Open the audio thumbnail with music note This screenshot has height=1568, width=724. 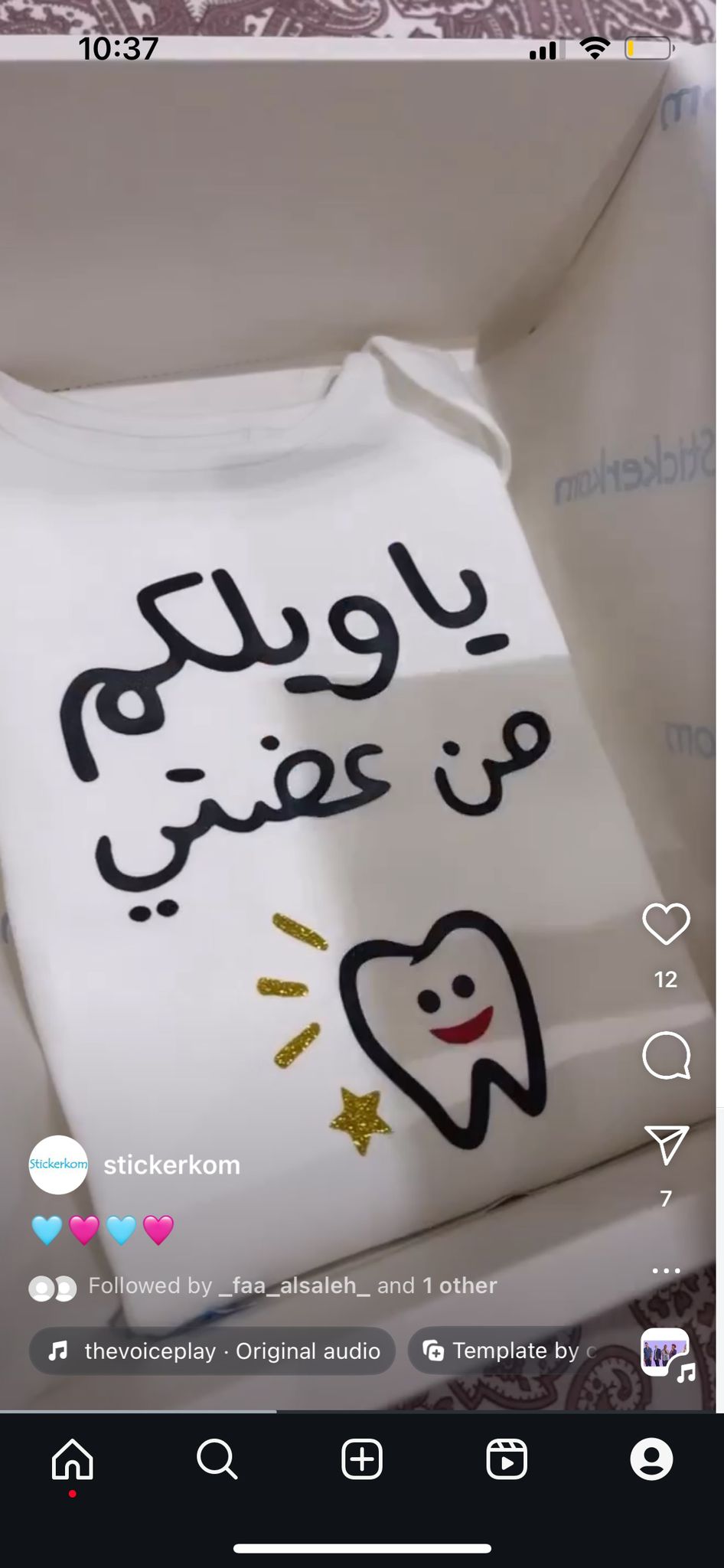[x=666, y=1354]
